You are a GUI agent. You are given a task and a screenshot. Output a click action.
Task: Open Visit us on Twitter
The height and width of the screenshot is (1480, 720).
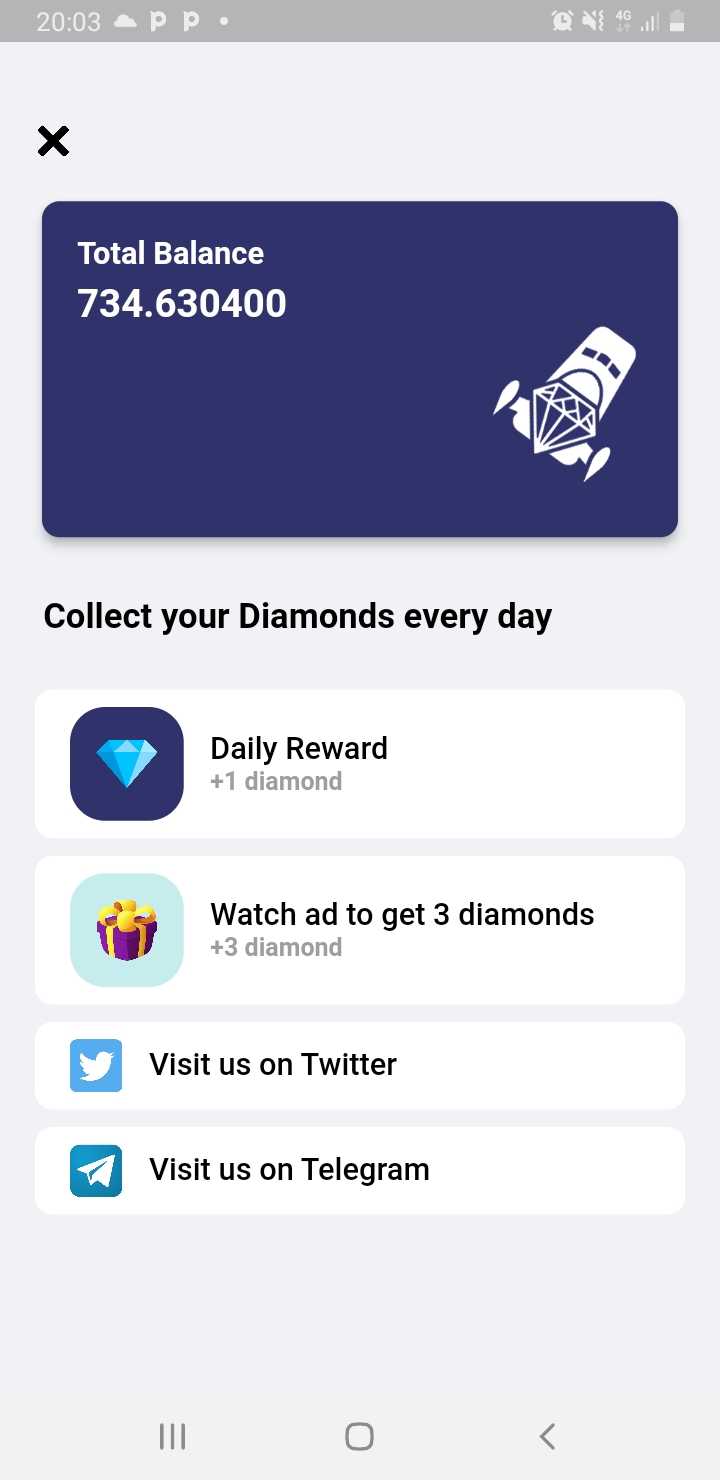tap(360, 1065)
